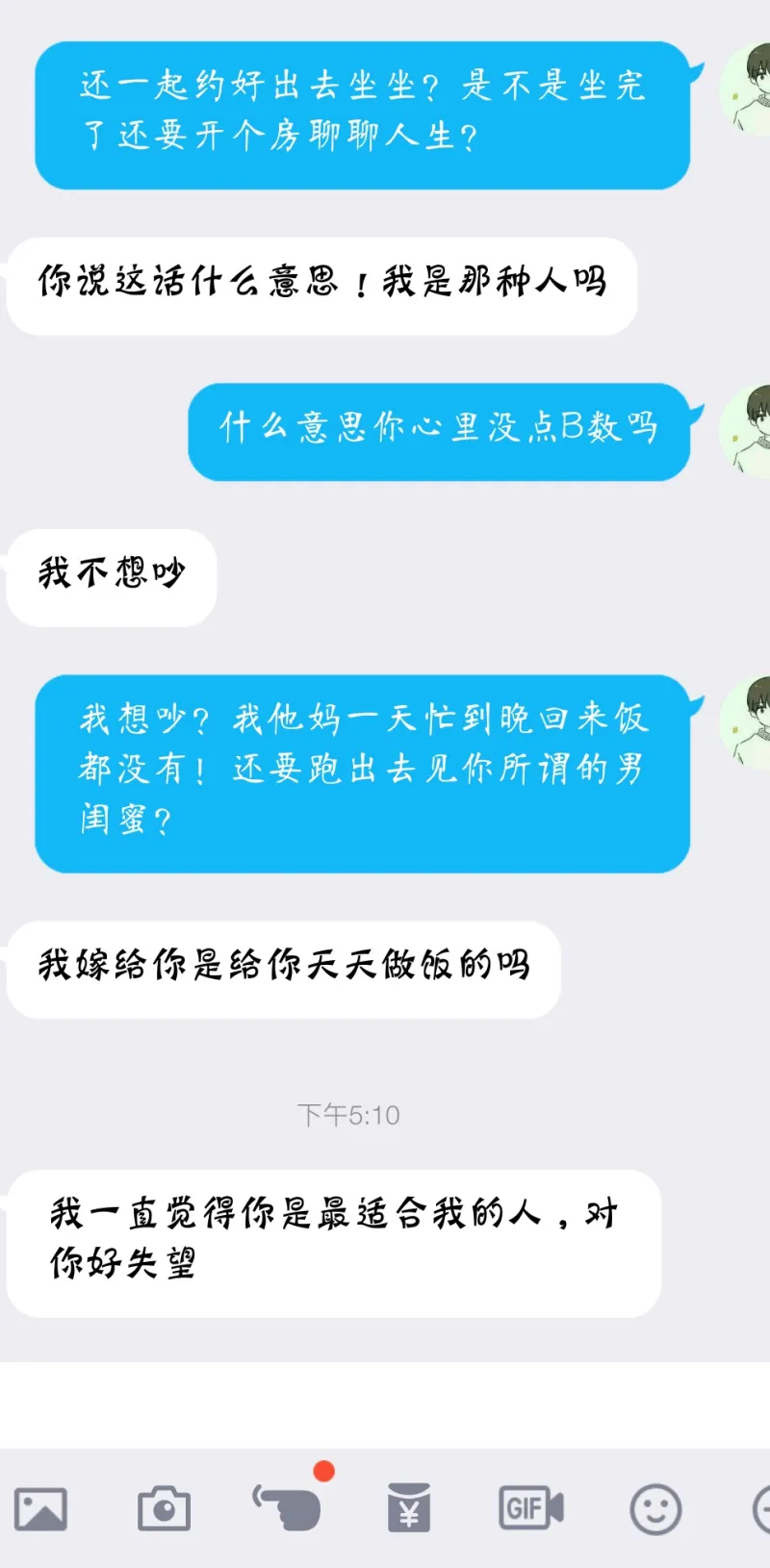Send a poke with the pointing-hand icon

(x=287, y=1508)
